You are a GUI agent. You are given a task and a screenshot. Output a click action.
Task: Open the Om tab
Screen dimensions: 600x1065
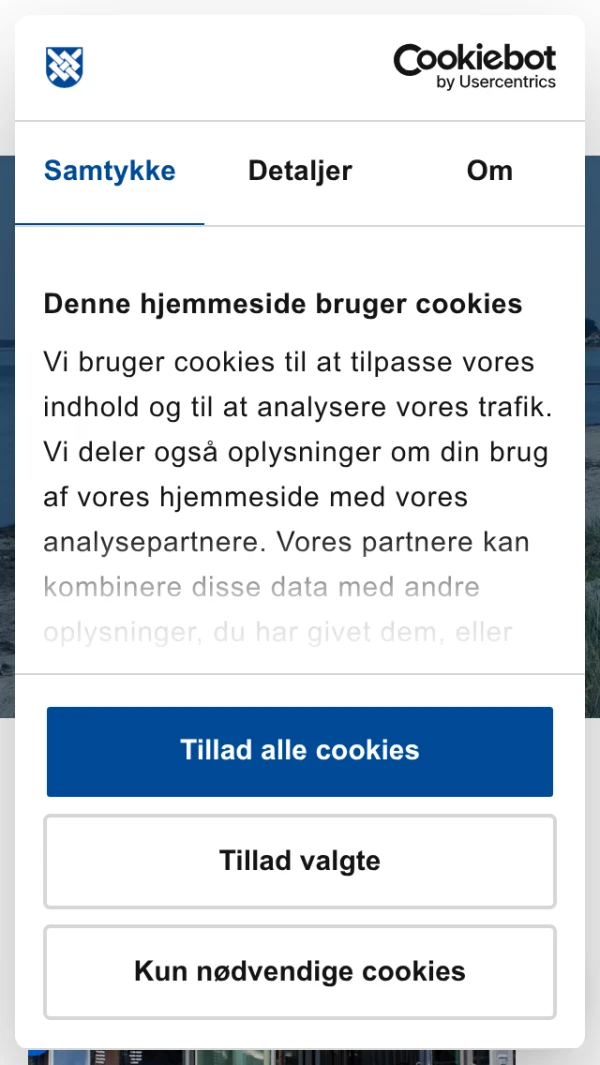coord(489,171)
